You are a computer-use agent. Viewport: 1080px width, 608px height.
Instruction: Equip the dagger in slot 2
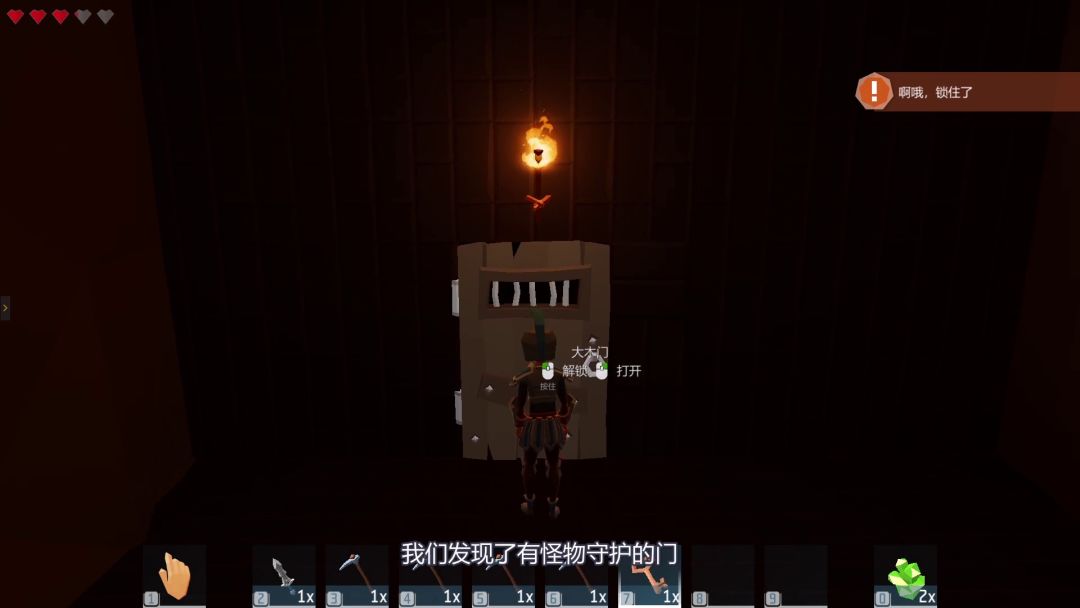(284, 578)
